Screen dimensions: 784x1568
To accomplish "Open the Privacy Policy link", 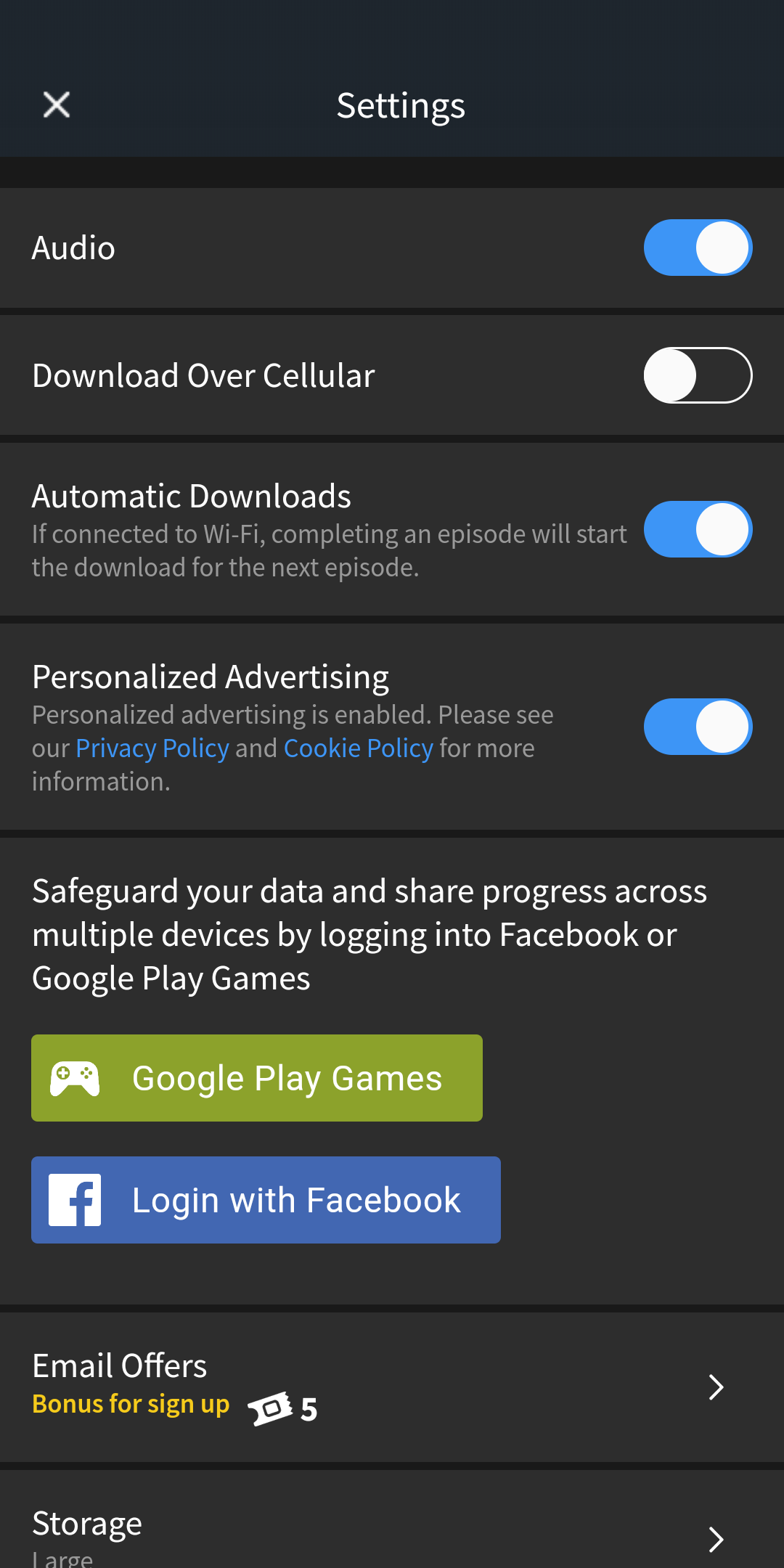I will tap(152, 748).
